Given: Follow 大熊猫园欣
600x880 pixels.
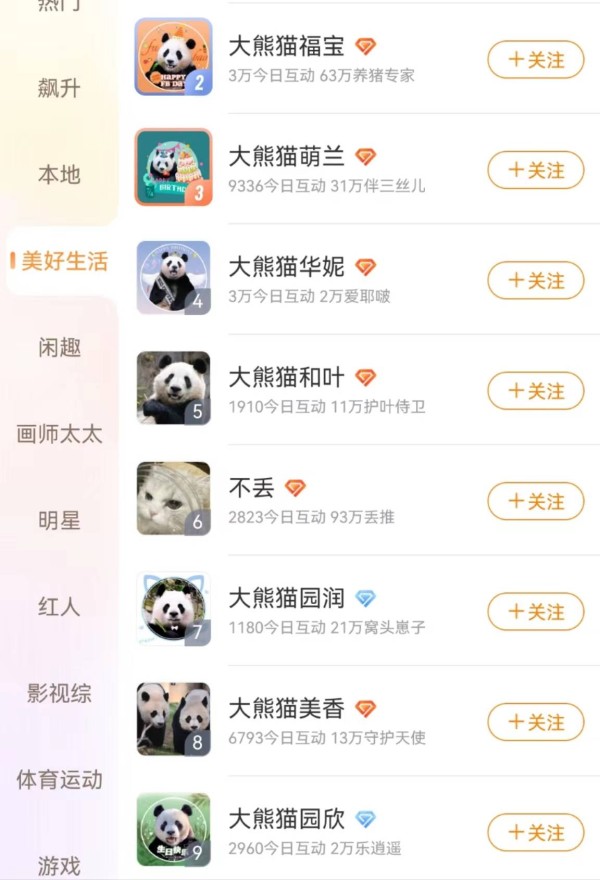Looking at the screenshot, I should [x=535, y=832].
